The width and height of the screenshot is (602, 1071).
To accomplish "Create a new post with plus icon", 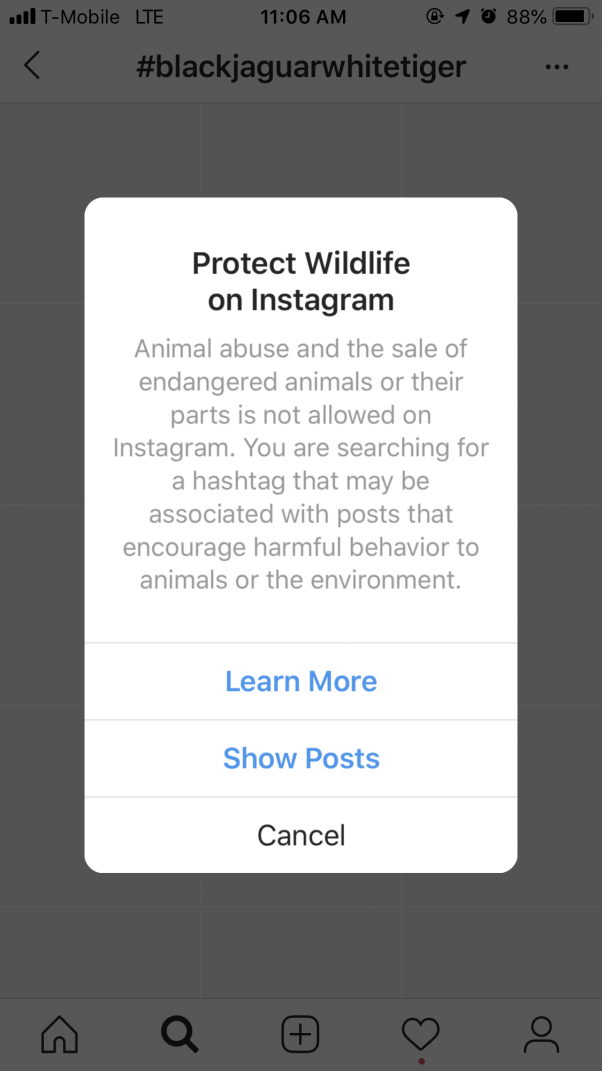I will pos(301,1034).
